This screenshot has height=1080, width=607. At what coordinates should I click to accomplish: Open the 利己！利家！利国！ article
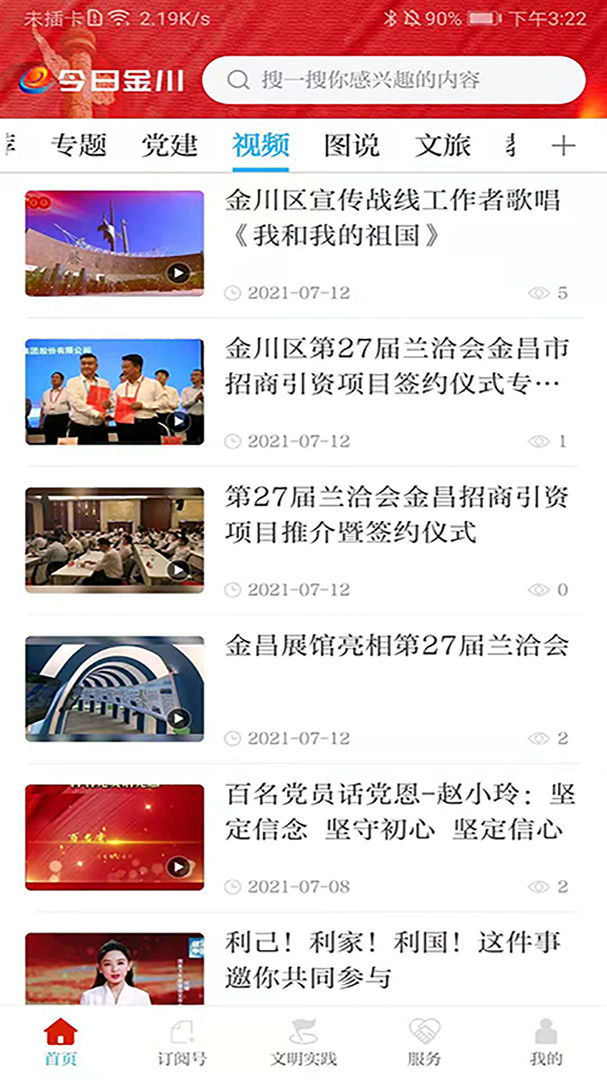click(x=393, y=958)
